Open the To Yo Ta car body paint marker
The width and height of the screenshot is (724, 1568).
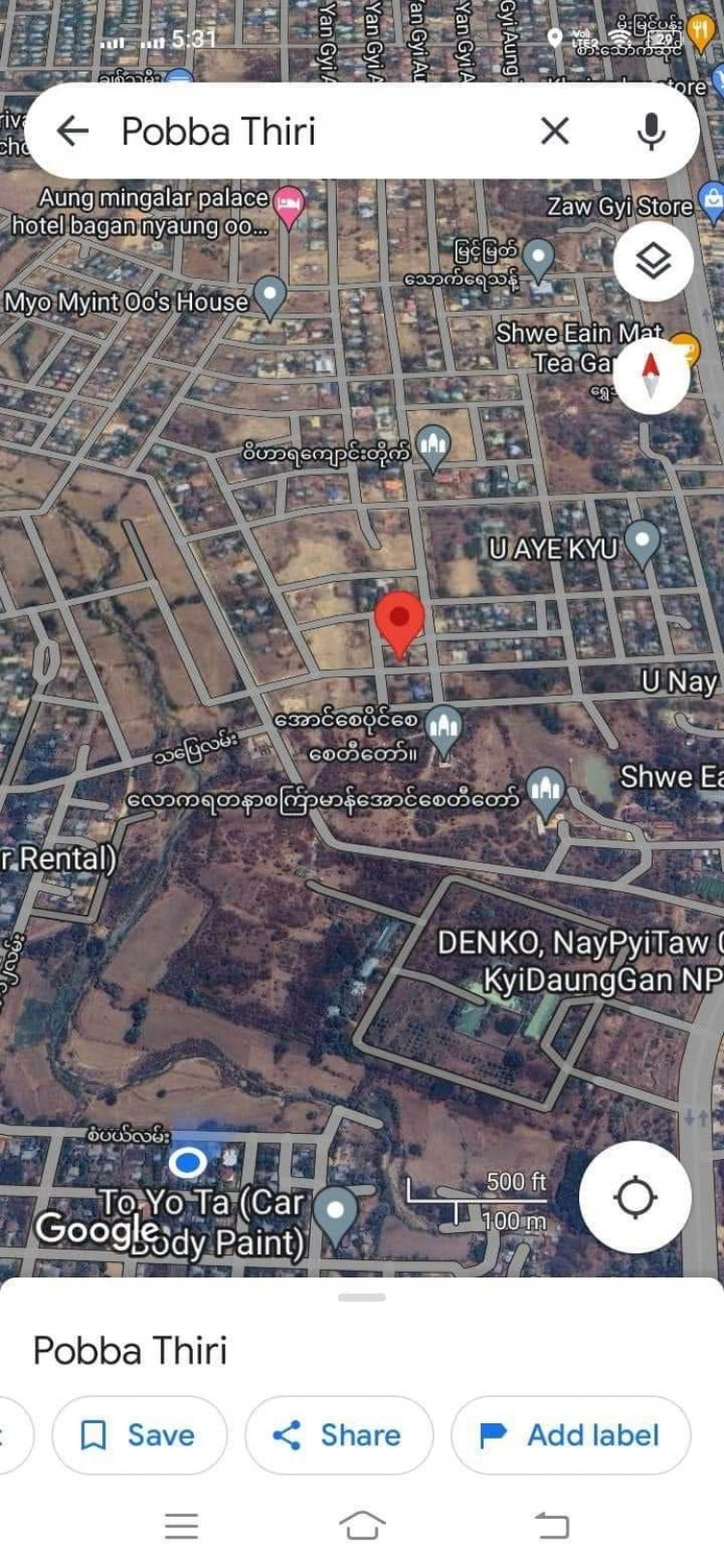click(x=335, y=1211)
